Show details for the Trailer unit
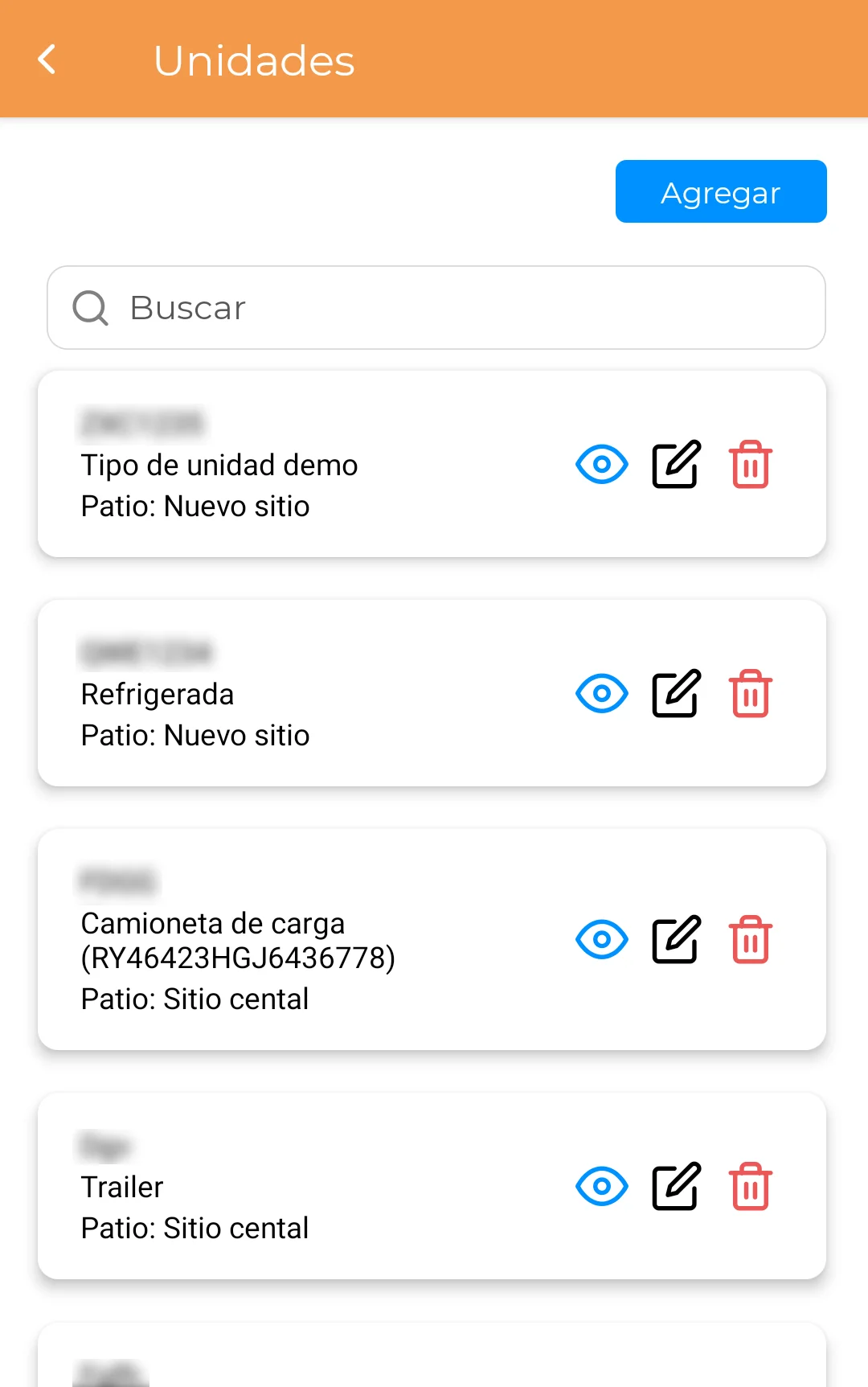The height and width of the screenshot is (1387, 868). 601,1186
